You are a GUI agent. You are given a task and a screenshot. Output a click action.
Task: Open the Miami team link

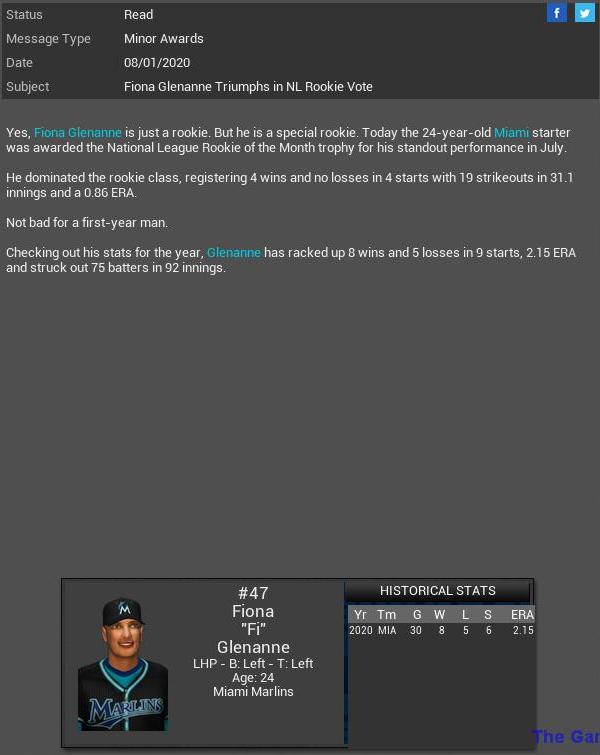[511, 132]
